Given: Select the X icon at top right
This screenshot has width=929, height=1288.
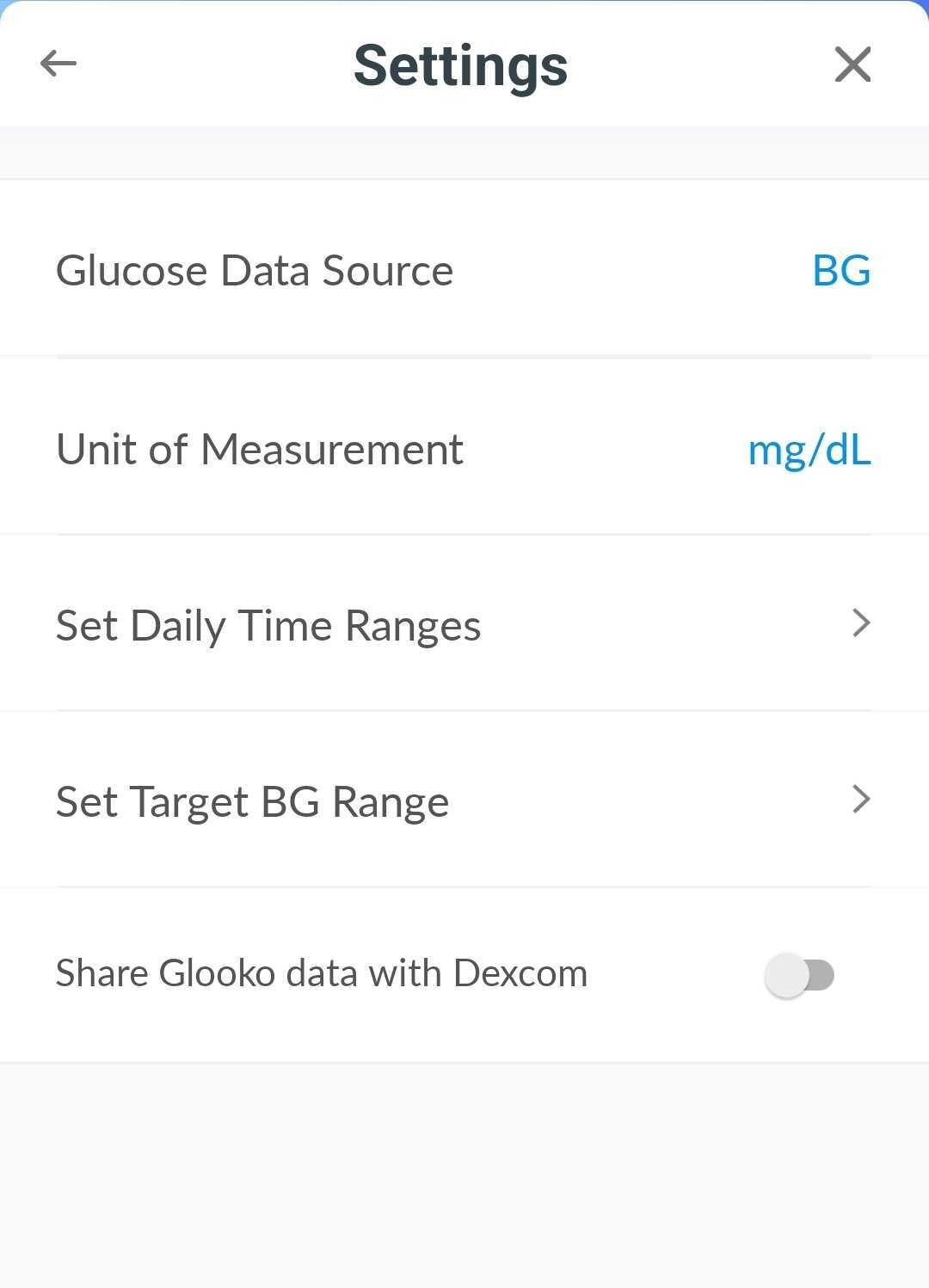Looking at the screenshot, I should (852, 64).
